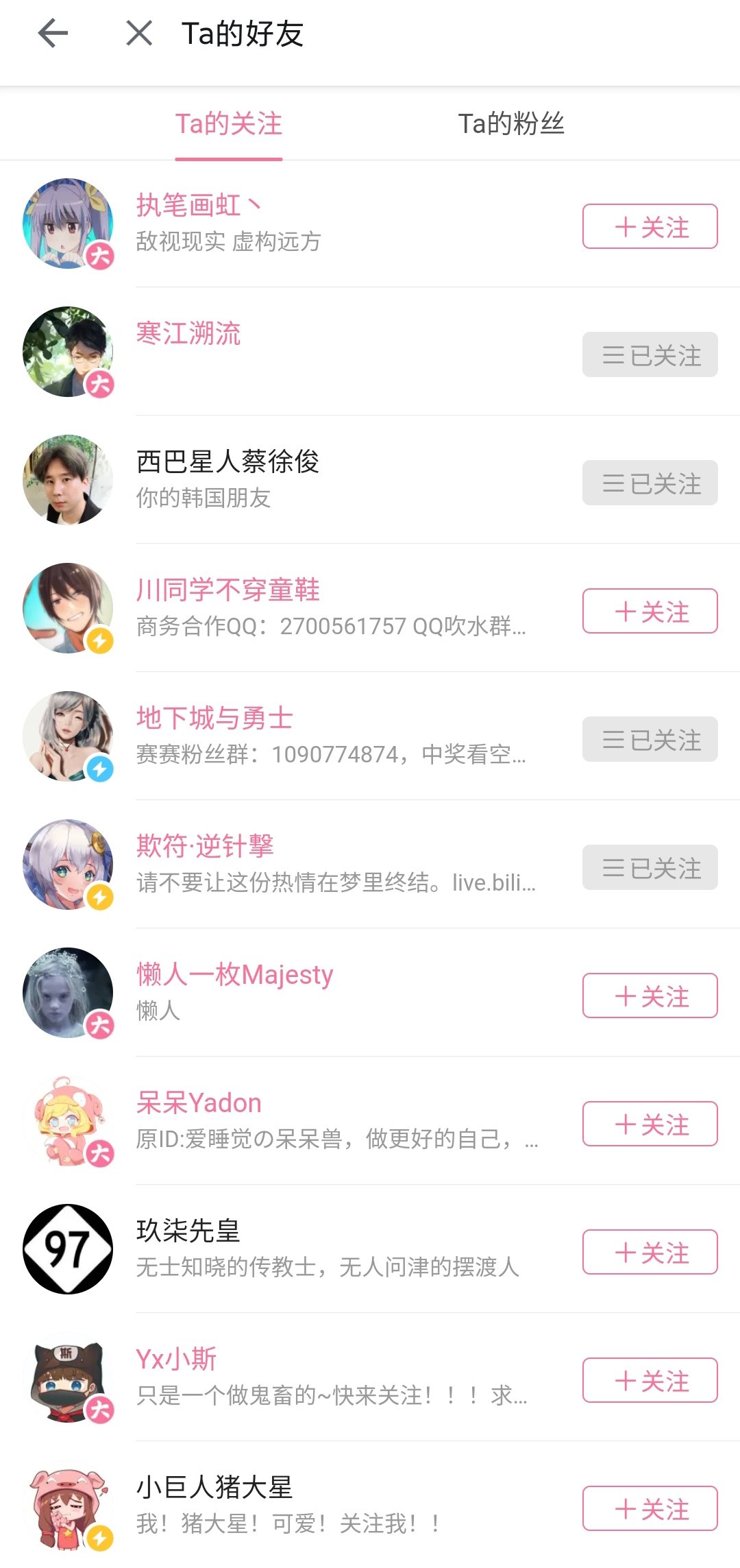The image size is (740, 1568).
Task: Follow Yx小斯
Action: click(650, 1380)
